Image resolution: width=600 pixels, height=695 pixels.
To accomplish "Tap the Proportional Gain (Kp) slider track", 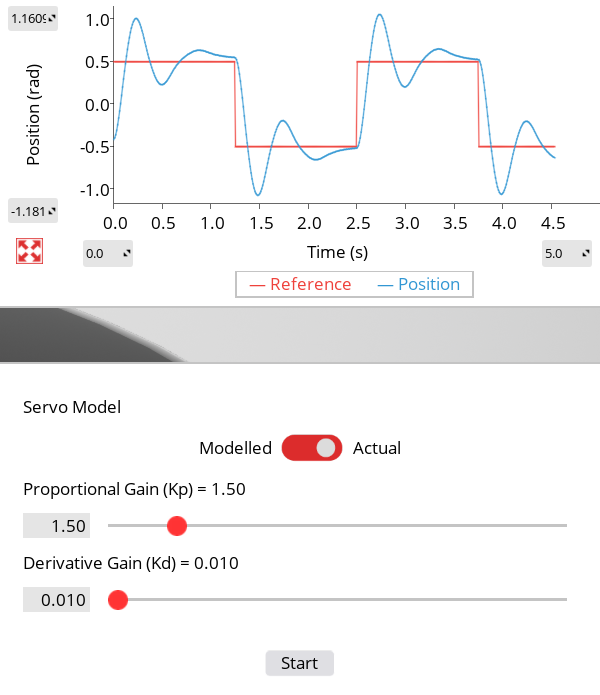I will (336, 525).
